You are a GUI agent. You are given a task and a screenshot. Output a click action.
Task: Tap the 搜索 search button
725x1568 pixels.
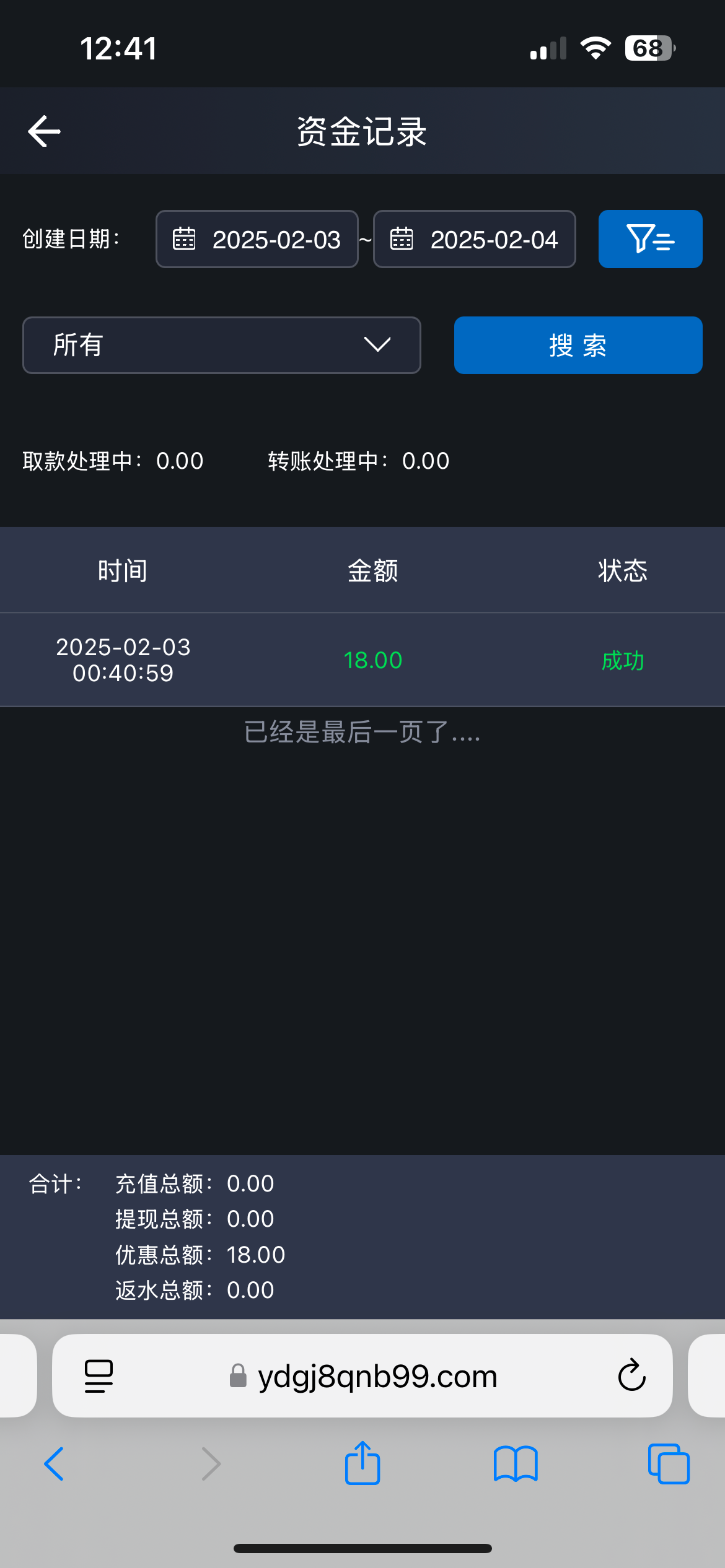578,345
